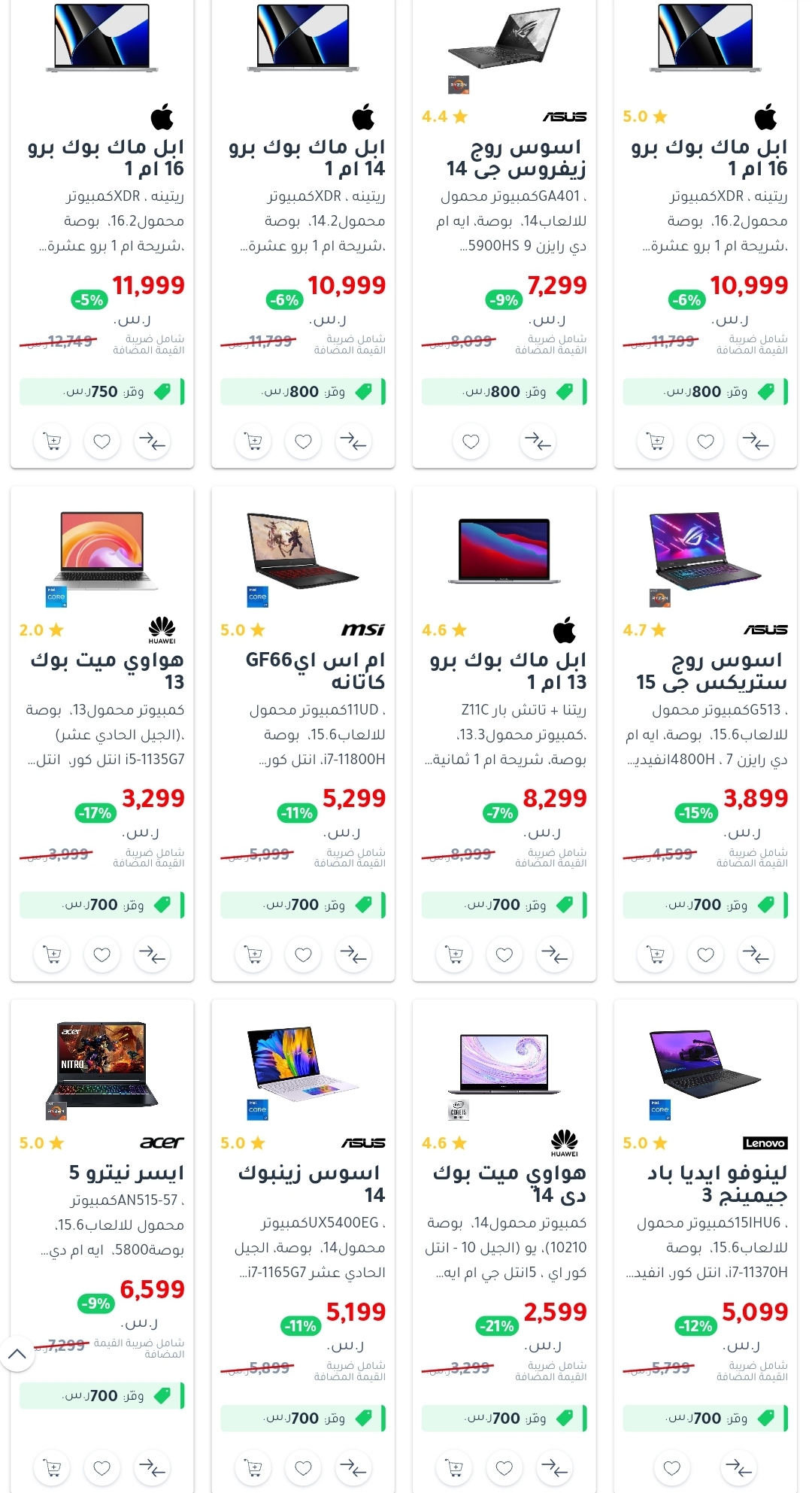Open the MacBook Pro 14 M1 card
The image size is (812, 1493).
pos(303,234)
